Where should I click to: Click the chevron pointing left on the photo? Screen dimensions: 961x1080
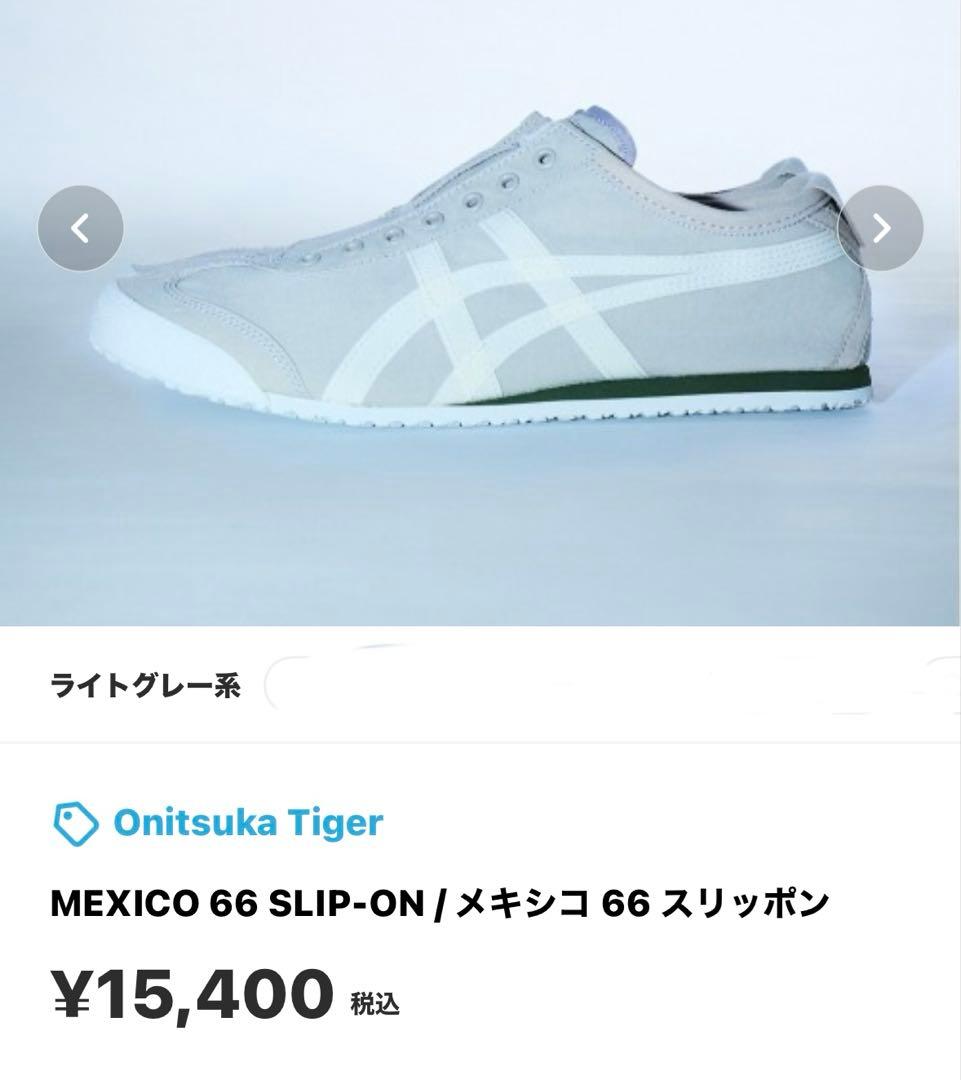pos(82,228)
